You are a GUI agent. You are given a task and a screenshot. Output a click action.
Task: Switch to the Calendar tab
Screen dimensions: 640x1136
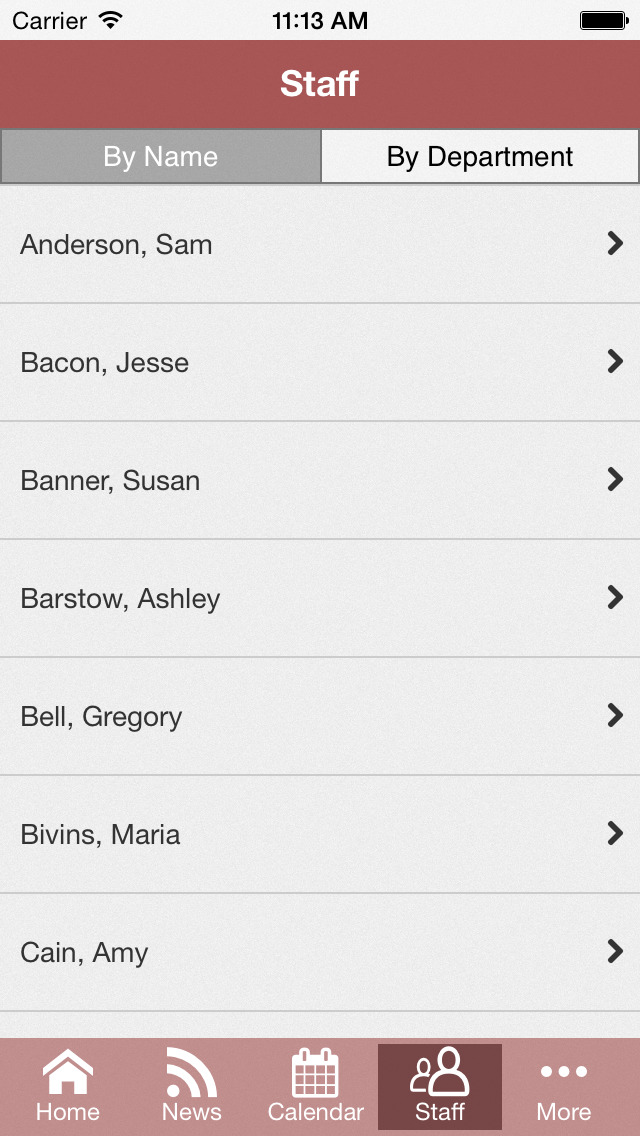point(315,1086)
